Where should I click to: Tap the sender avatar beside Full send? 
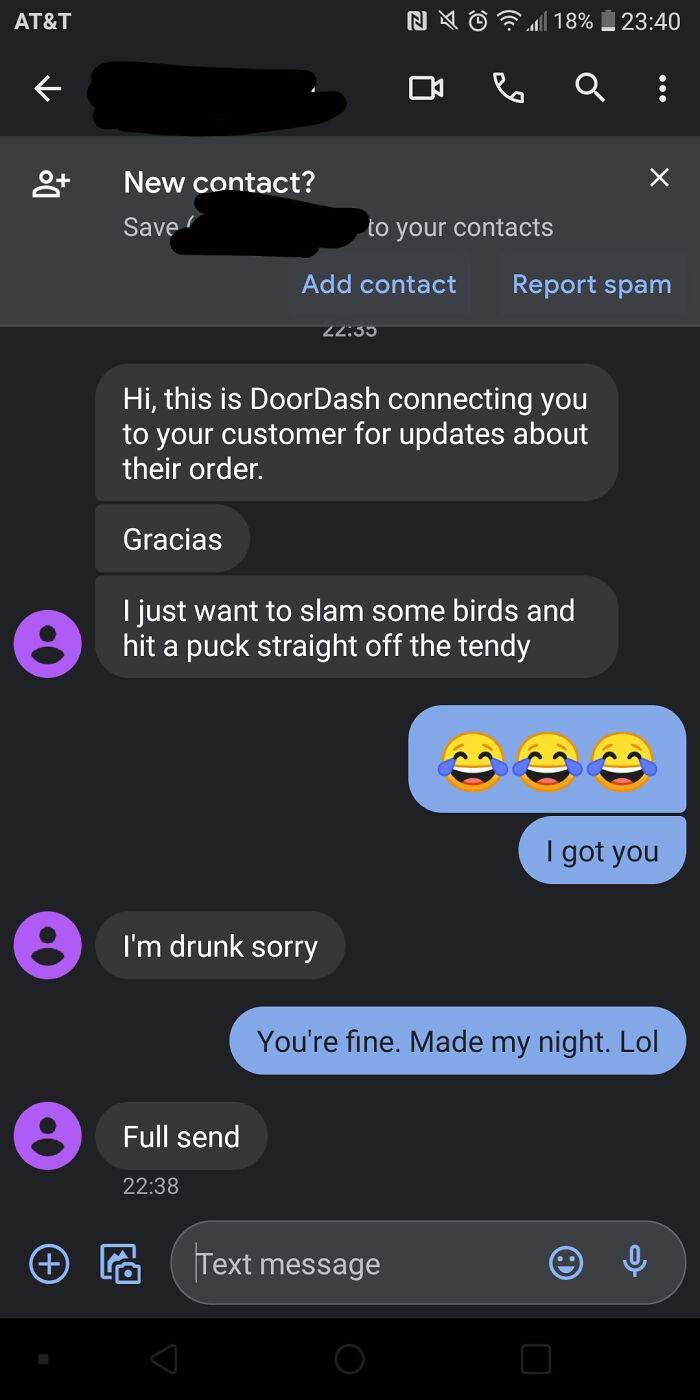pos(47,1136)
